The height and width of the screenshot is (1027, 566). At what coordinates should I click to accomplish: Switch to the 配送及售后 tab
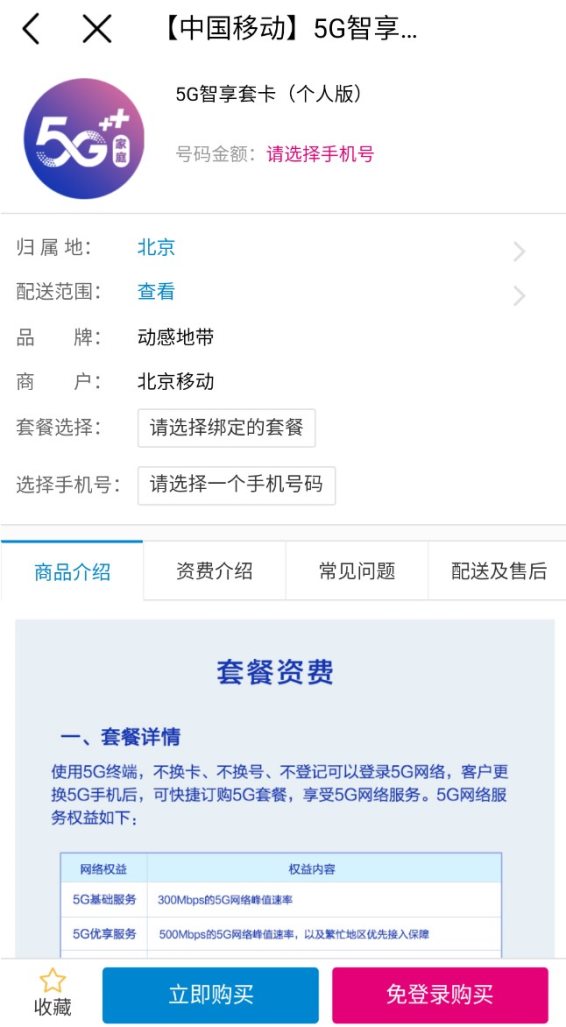click(x=498, y=571)
